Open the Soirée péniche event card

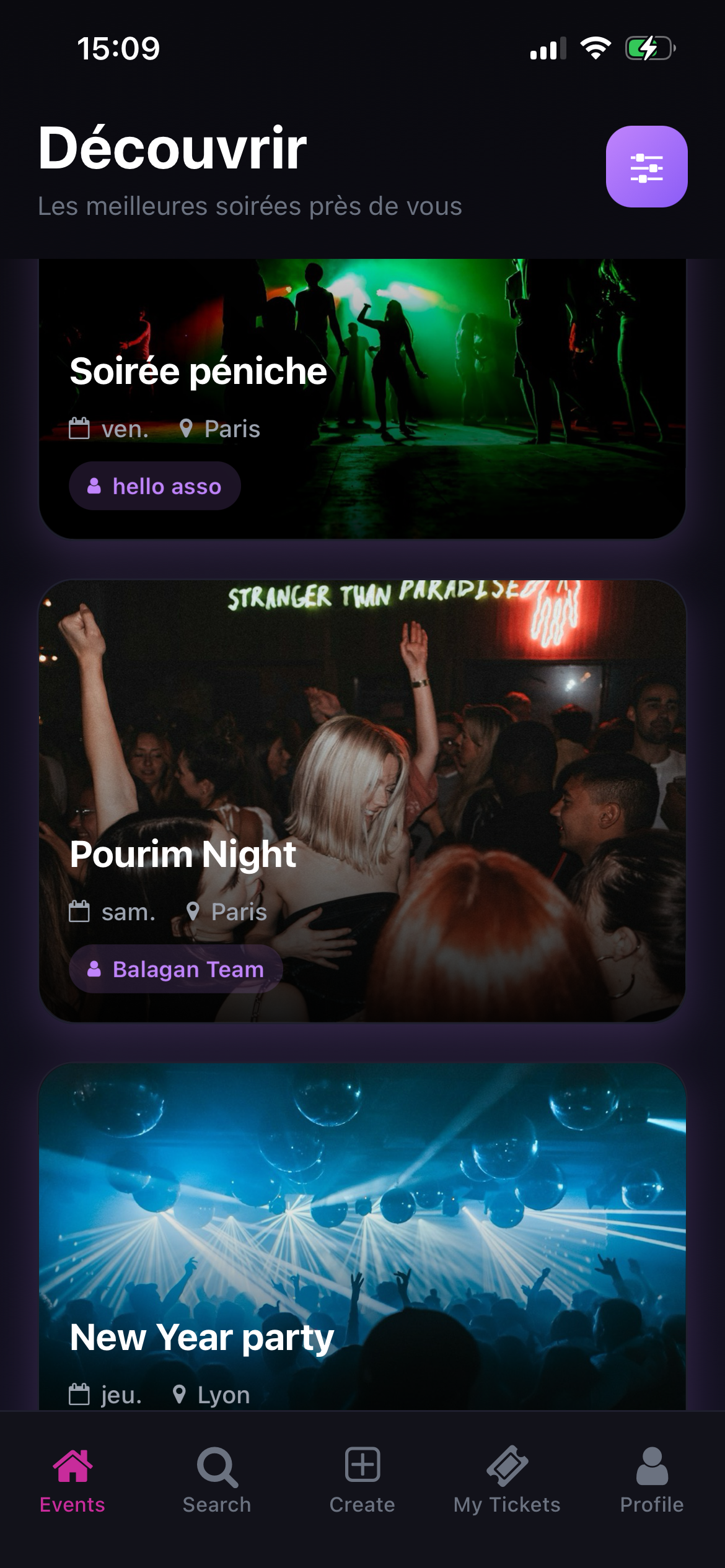pos(362,398)
